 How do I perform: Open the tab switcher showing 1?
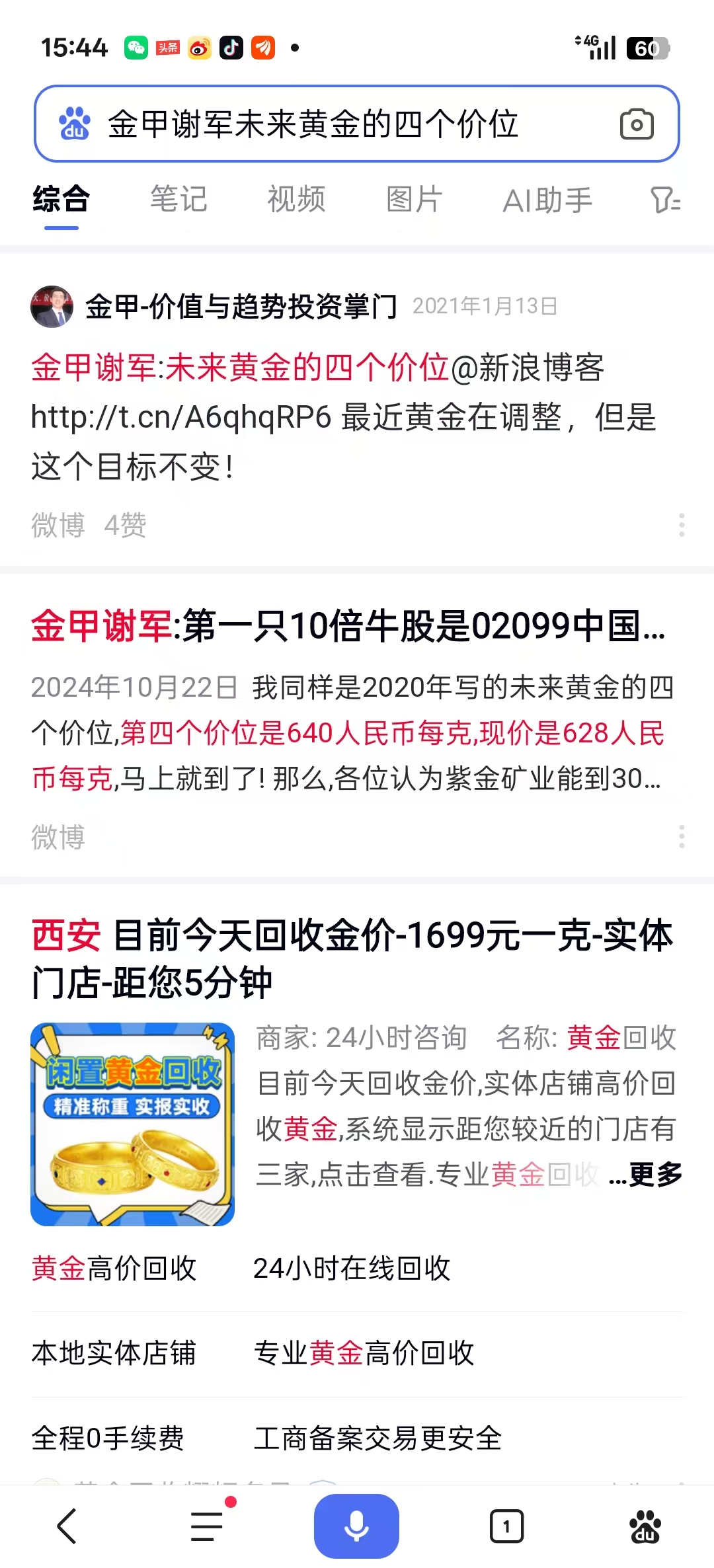(x=506, y=1526)
